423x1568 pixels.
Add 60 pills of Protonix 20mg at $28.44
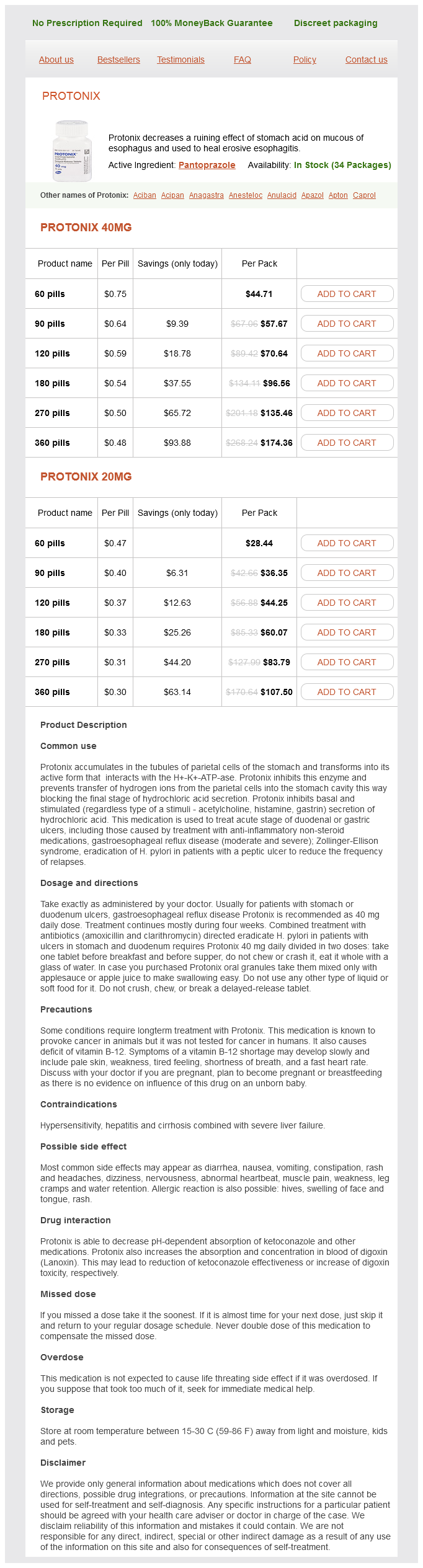347,543
